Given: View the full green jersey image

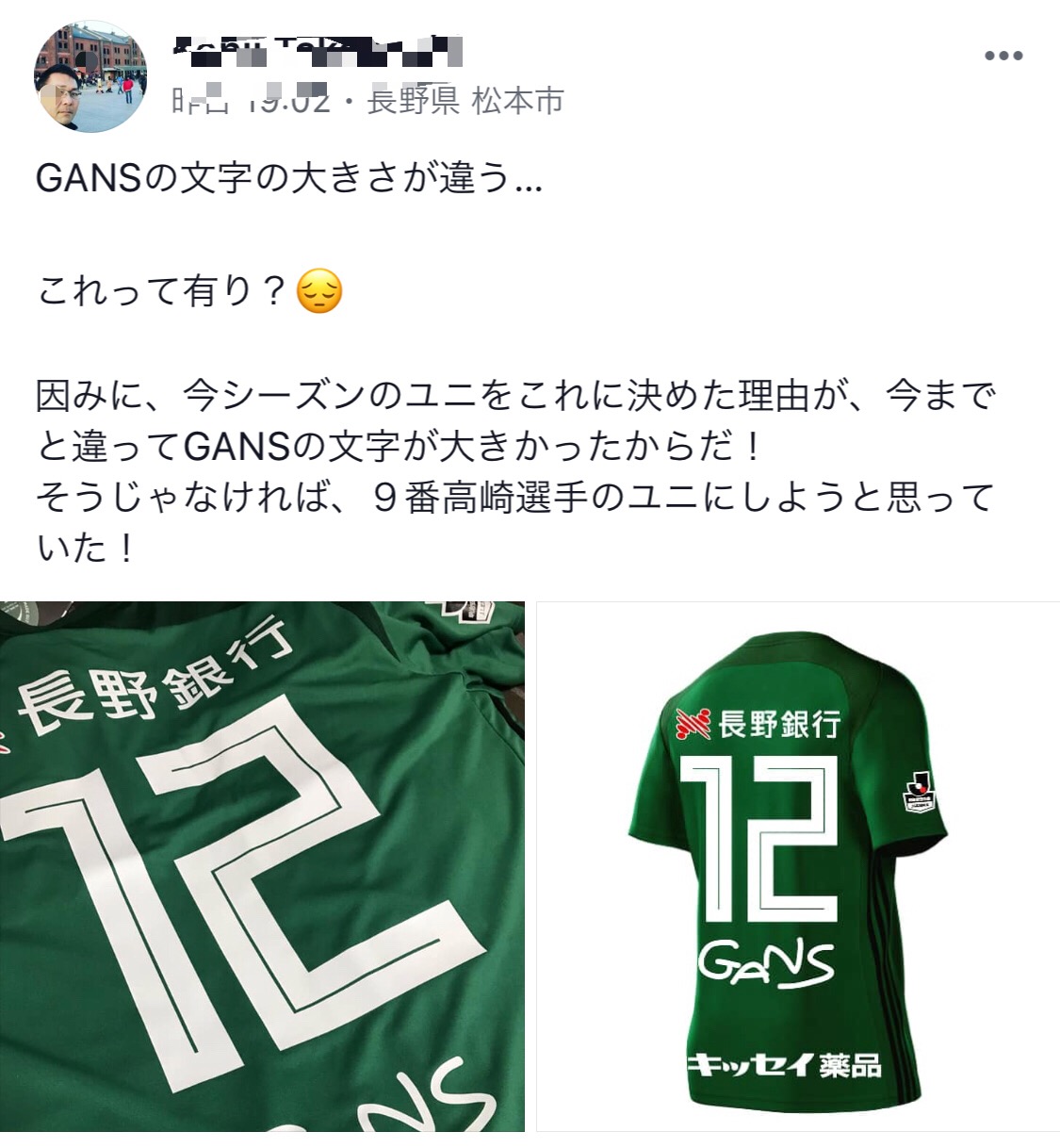Looking at the screenshot, I should click(797, 865).
